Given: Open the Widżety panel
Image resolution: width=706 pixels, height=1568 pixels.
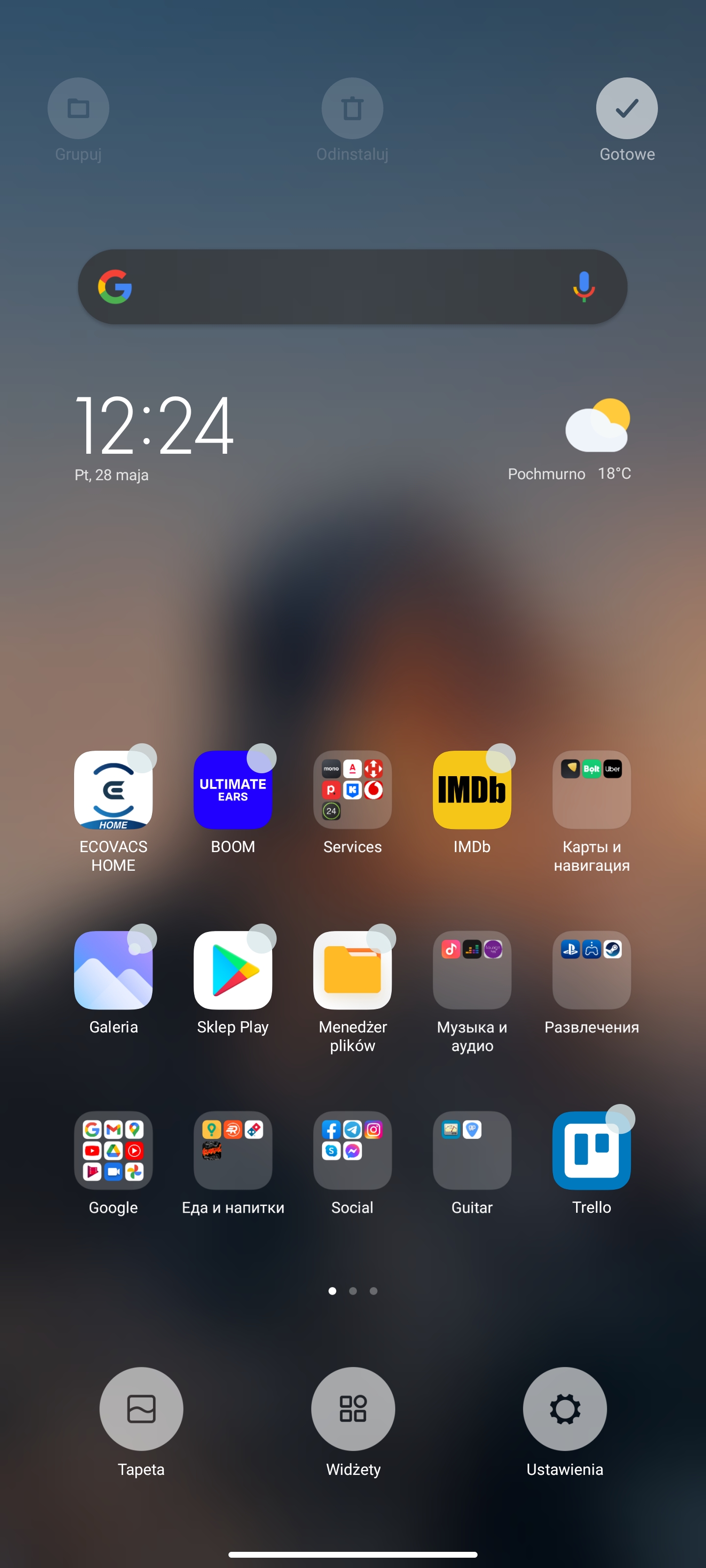Looking at the screenshot, I should [x=353, y=1409].
